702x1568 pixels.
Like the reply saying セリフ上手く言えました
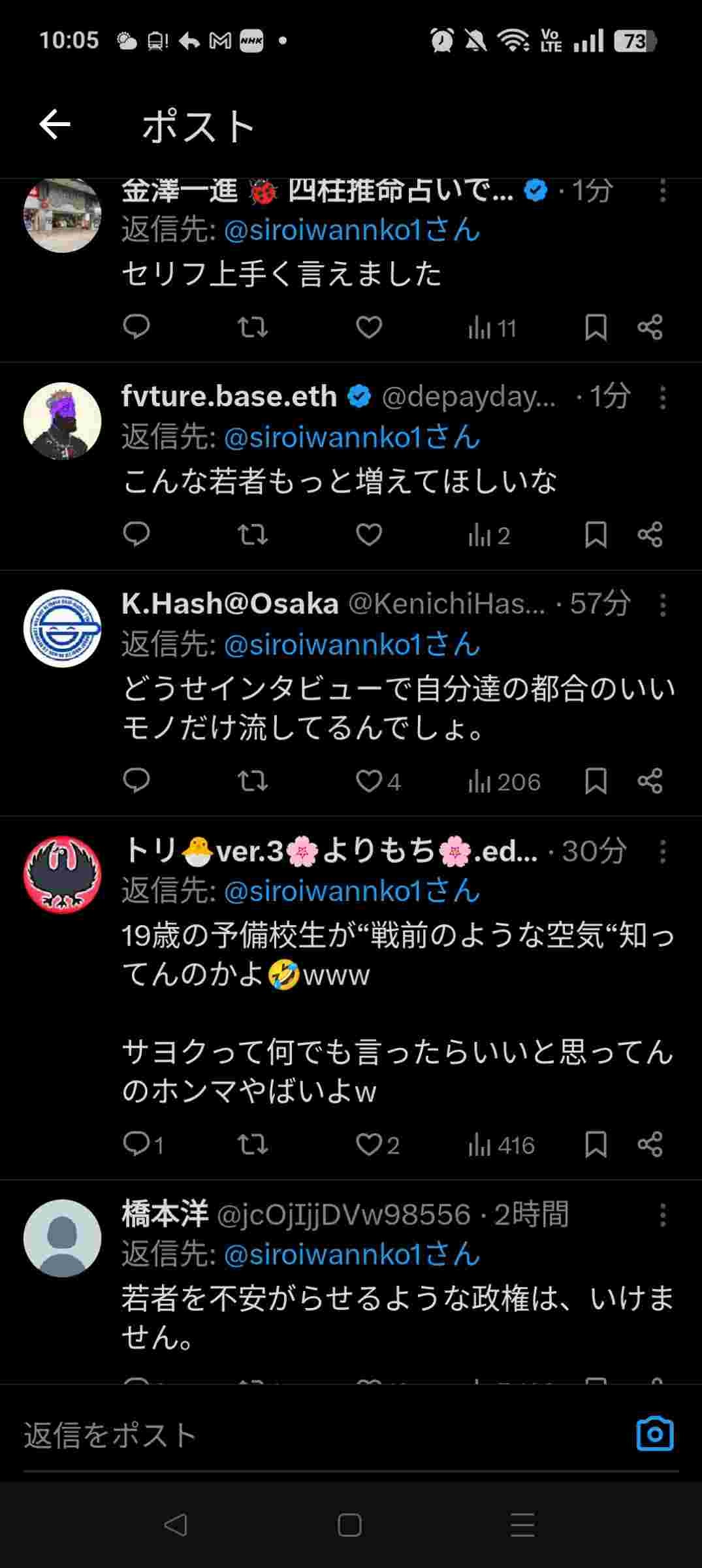point(369,327)
